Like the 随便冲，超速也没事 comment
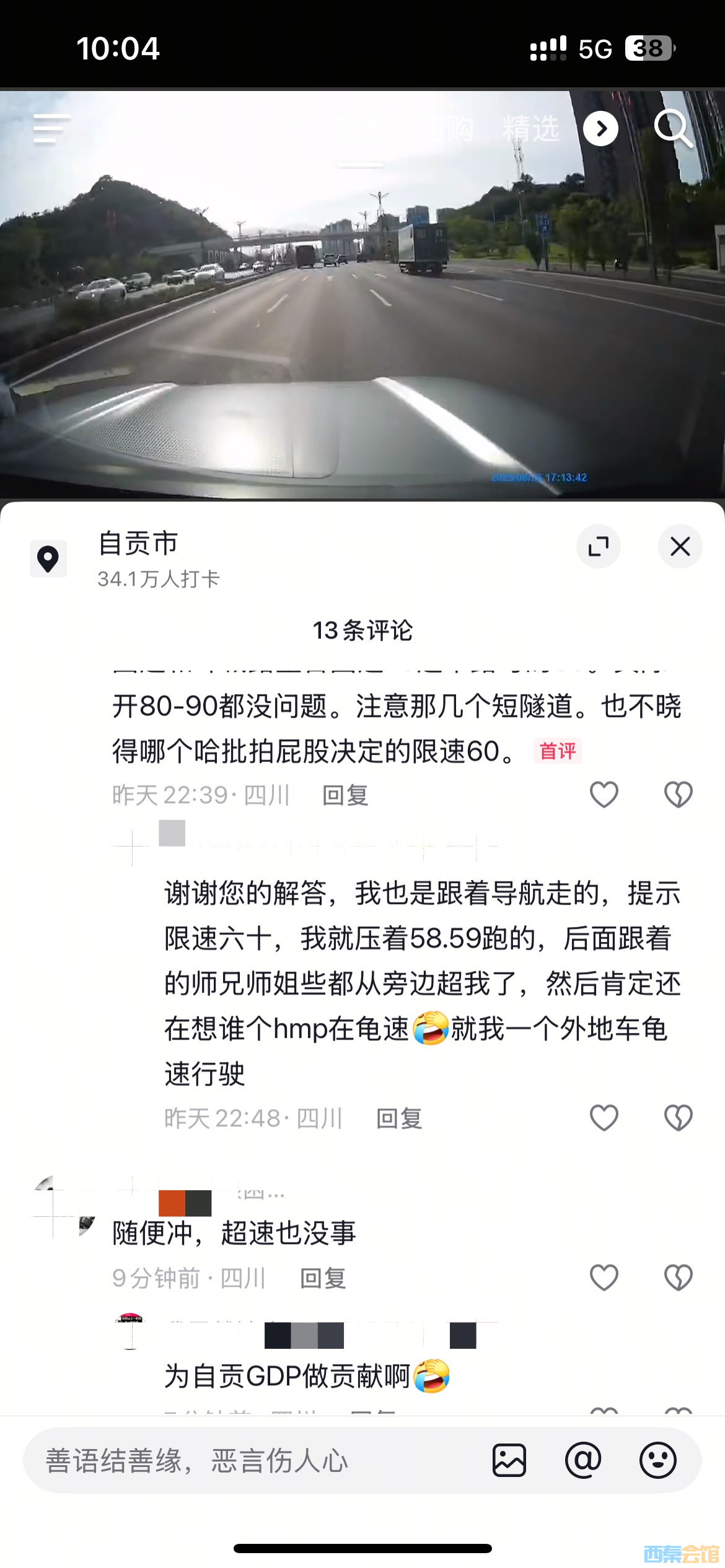Screen dimensions: 725x1568 point(604,1278)
